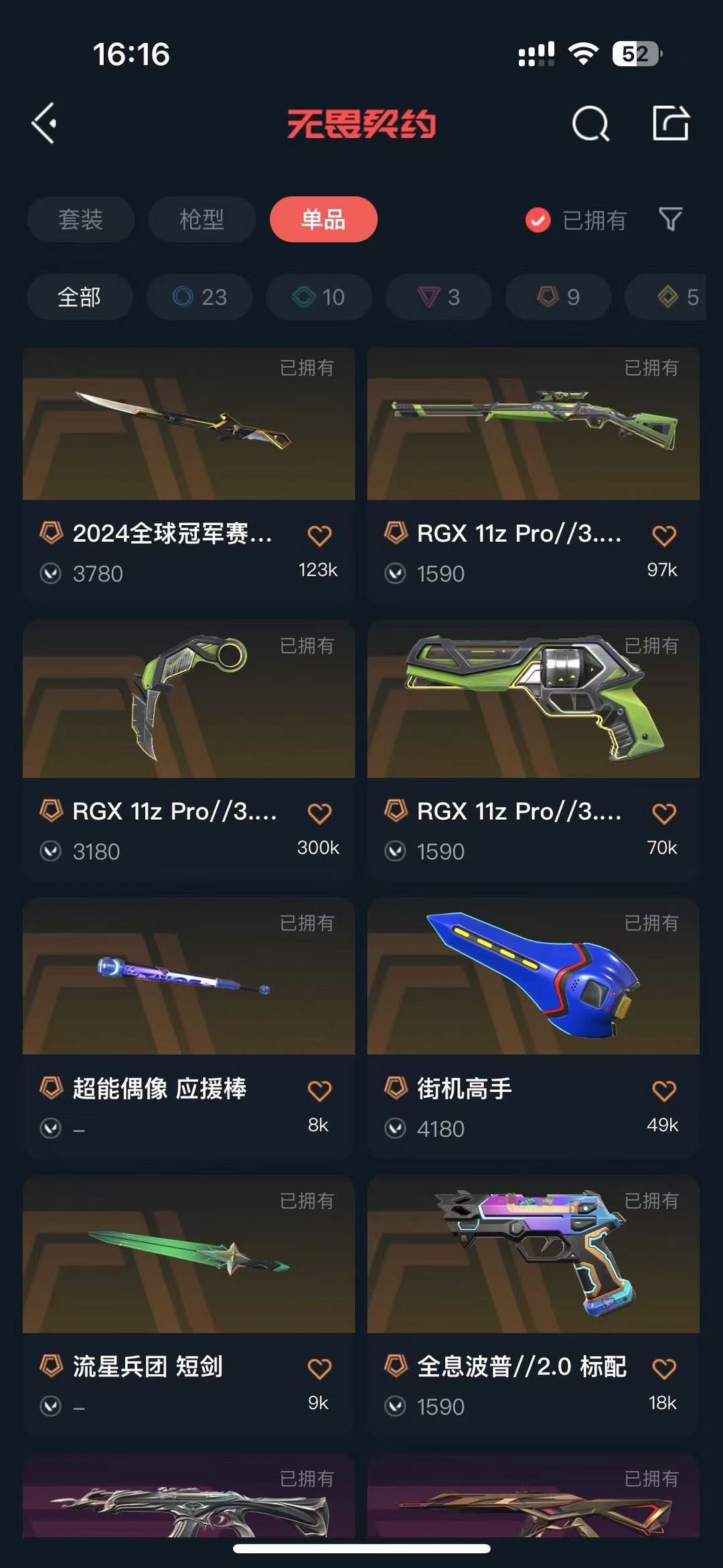
Task: Open the RGX 11z Pro card priced 3180
Action: pos(189,751)
